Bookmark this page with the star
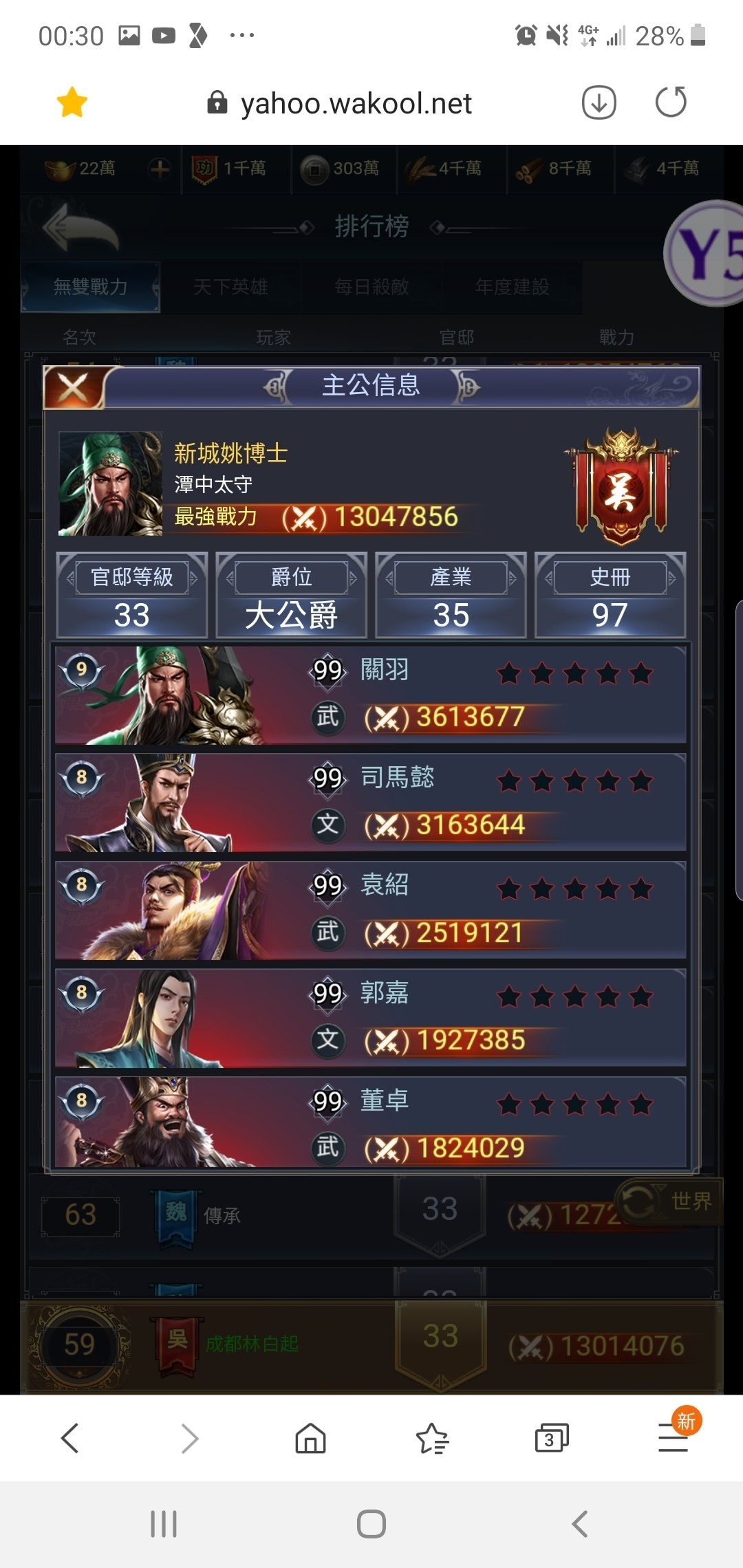The height and width of the screenshot is (1568, 743). pos(72,103)
